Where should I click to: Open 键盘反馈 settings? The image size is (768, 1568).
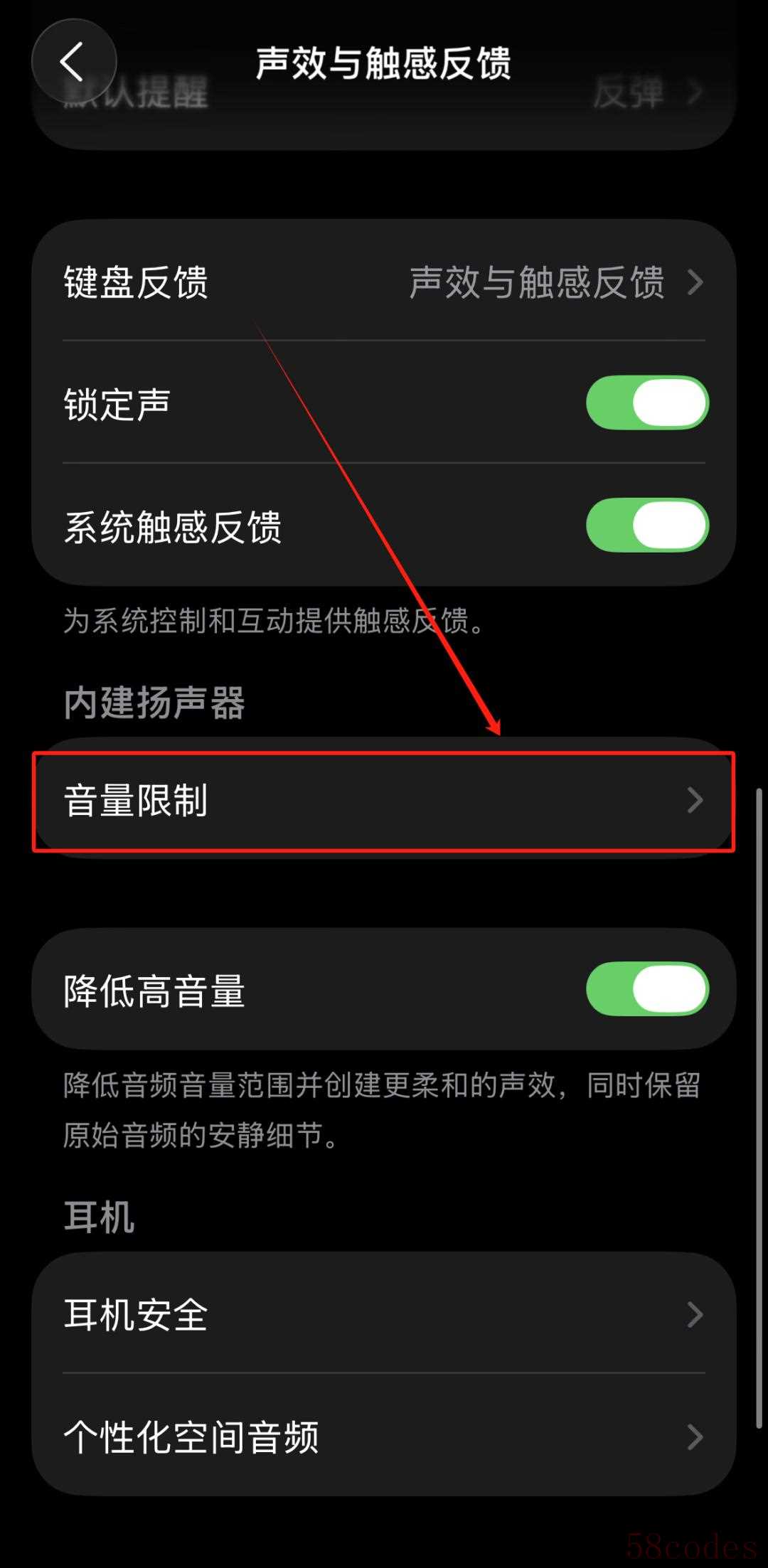click(384, 282)
